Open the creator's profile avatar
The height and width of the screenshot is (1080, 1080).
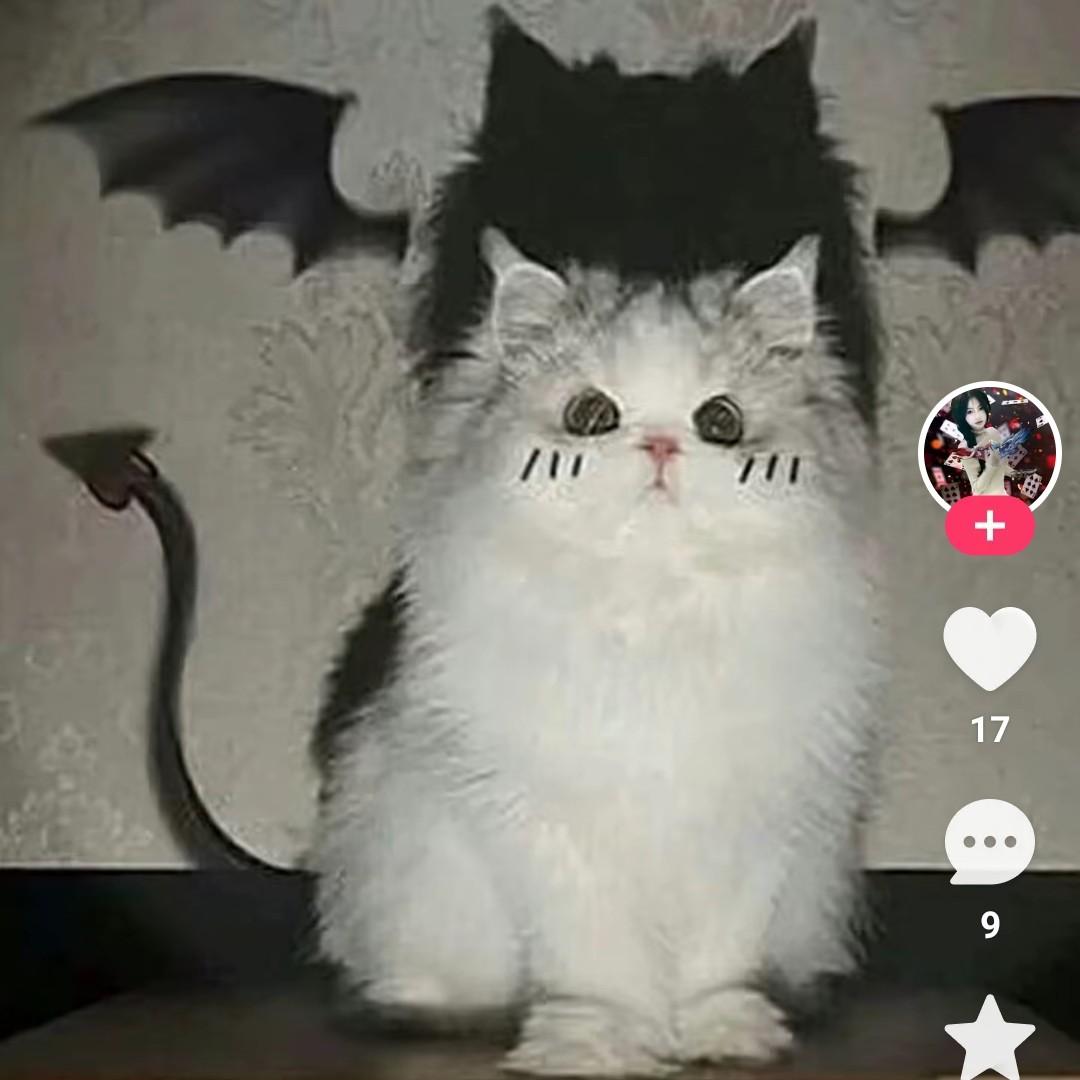point(990,448)
